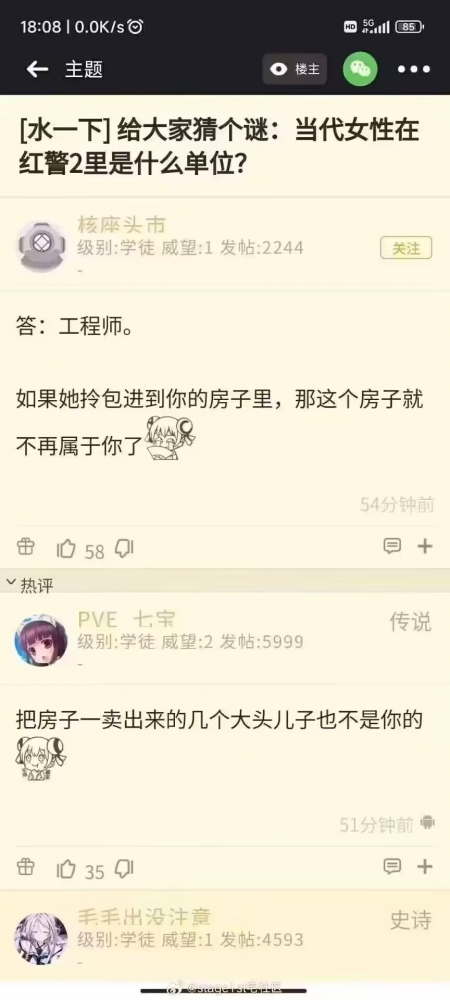Collapse the 热评 hot comments section
The height and width of the screenshot is (1000, 450).
click(x=29, y=584)
